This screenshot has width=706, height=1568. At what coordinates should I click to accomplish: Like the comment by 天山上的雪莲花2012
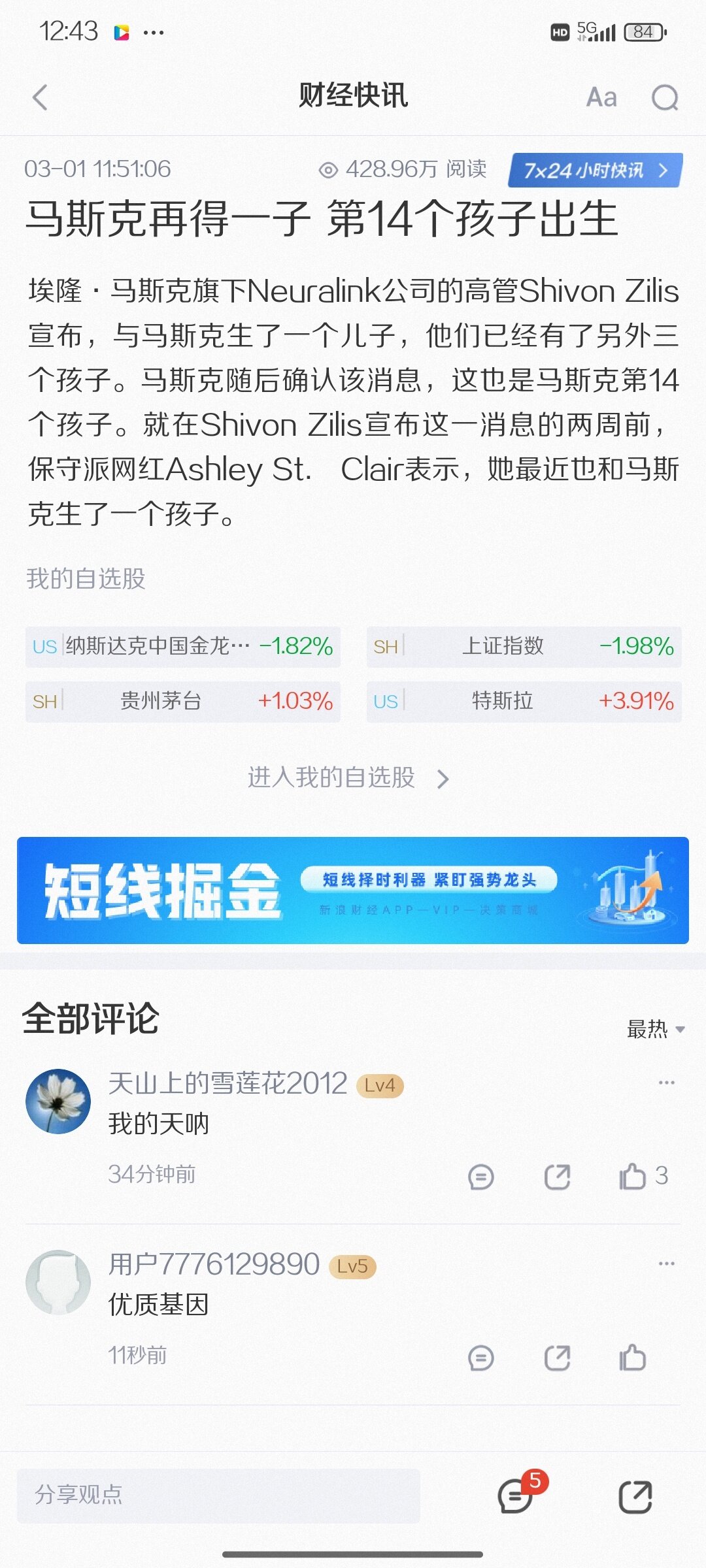632,1177
